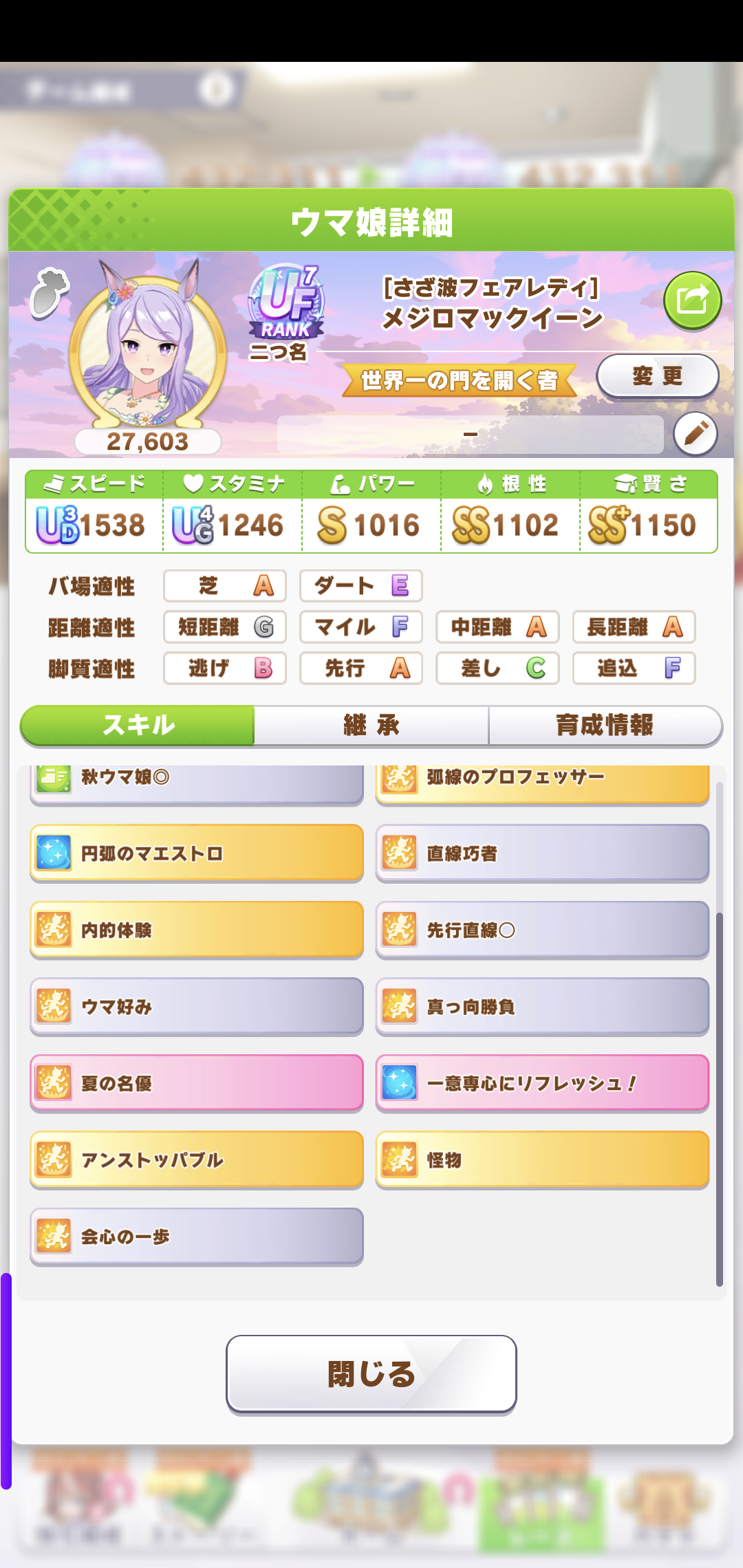Screen dimensions: 743x1568
Task: View the 怪物 skill
Action: pyautogui.click(x=542, y=1160)
